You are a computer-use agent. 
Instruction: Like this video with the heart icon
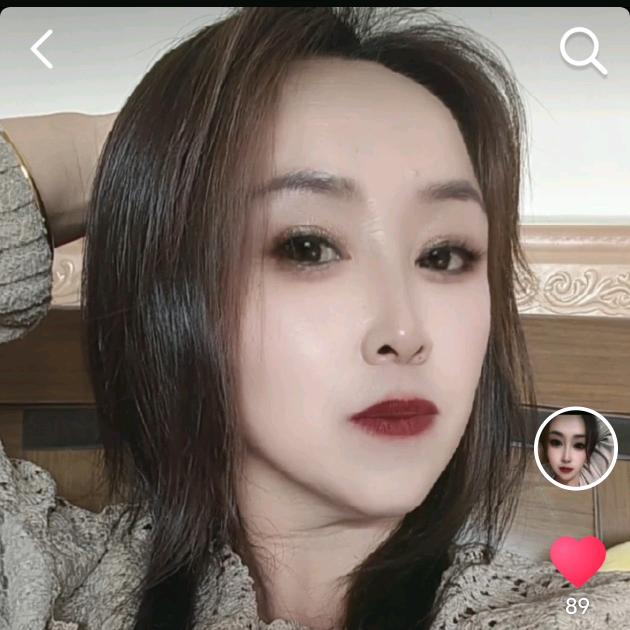578,560
